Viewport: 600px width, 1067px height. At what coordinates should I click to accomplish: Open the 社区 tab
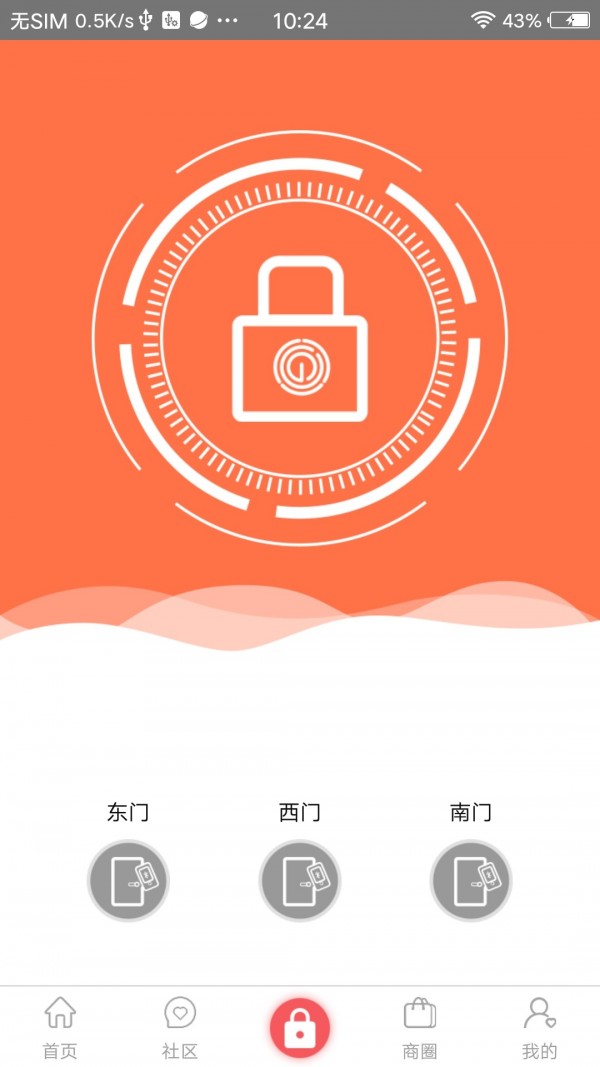point(180,1028)
